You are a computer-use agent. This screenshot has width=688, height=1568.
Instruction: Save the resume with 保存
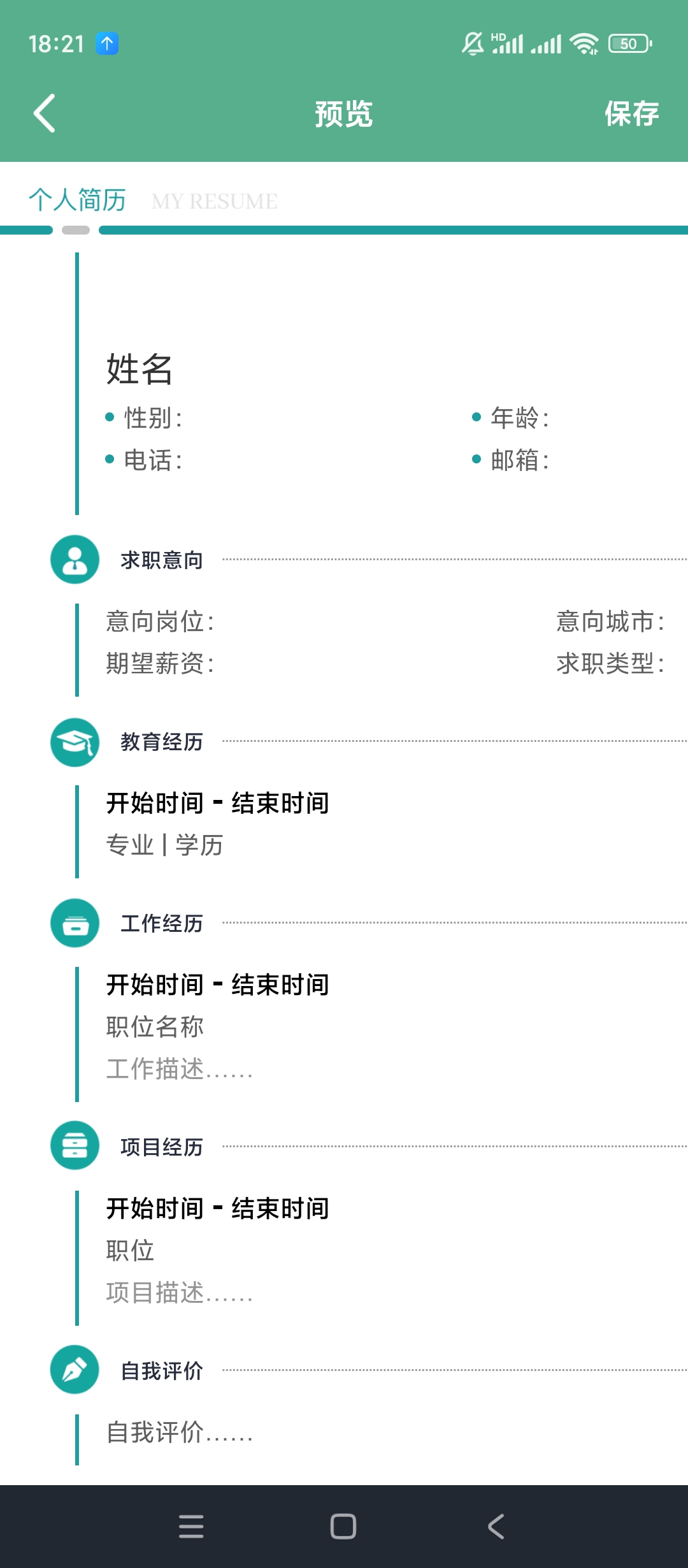631,113
